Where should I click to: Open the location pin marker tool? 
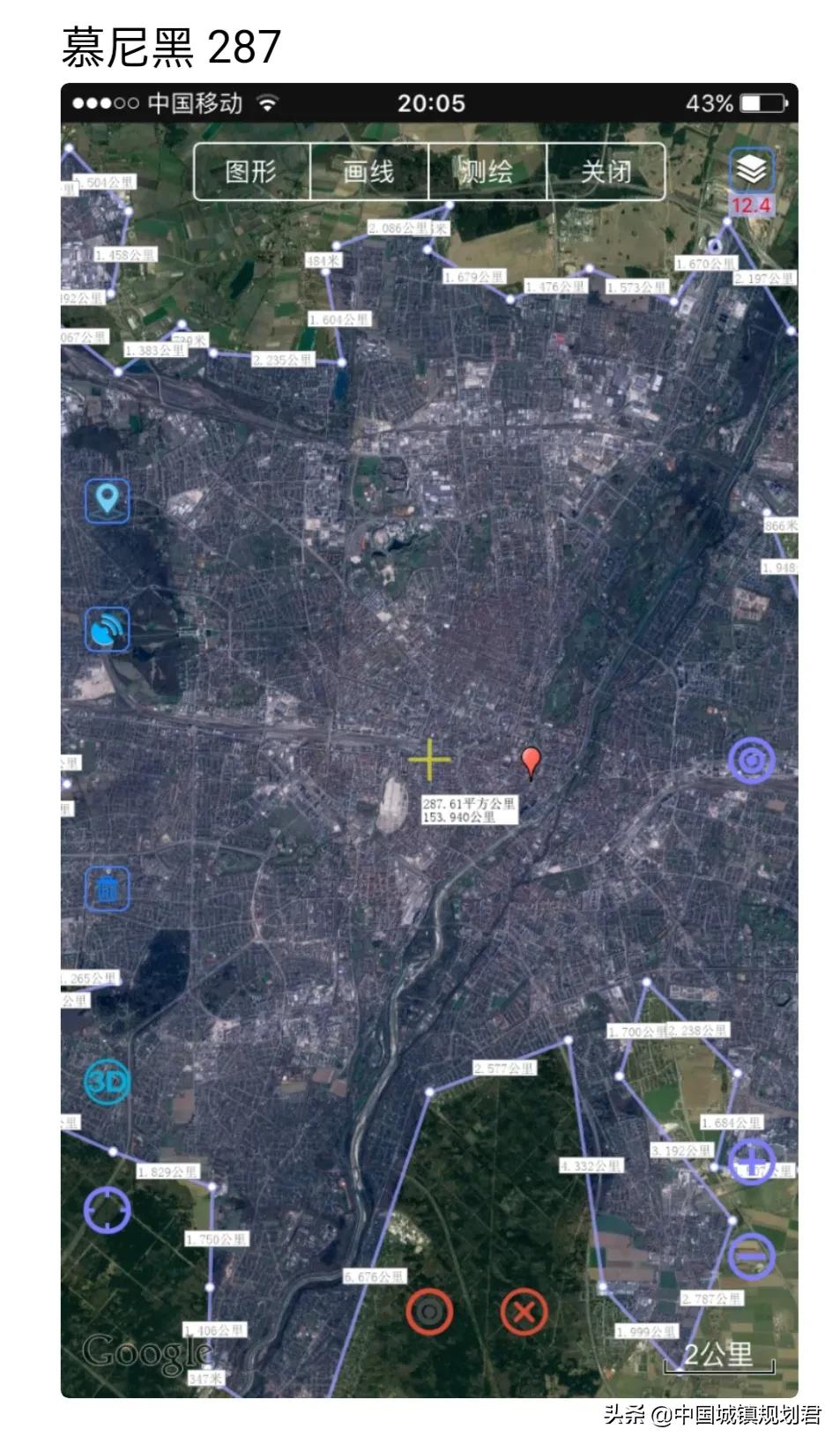108,501
